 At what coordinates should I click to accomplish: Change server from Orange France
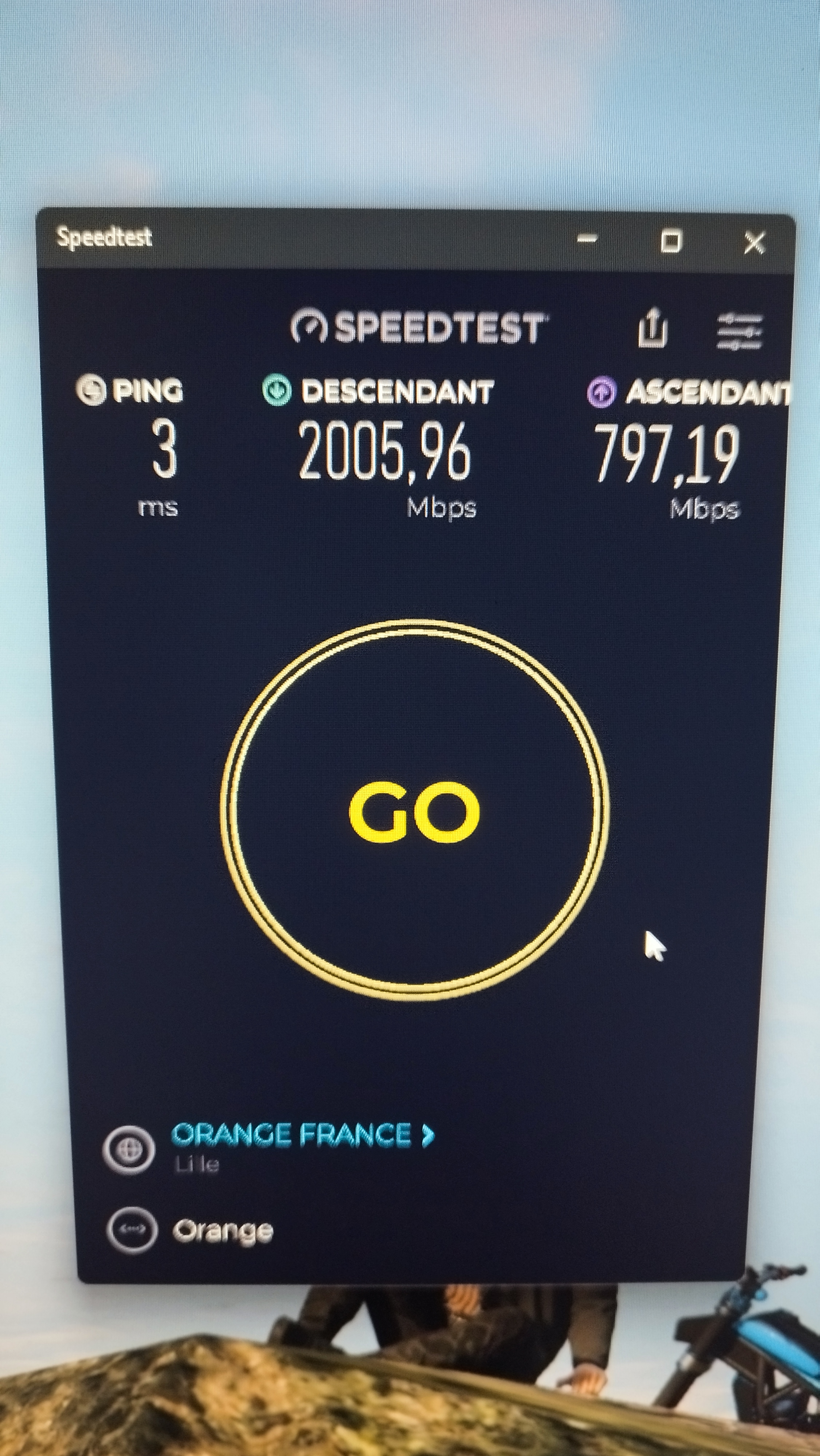[x=303, y=1134]
